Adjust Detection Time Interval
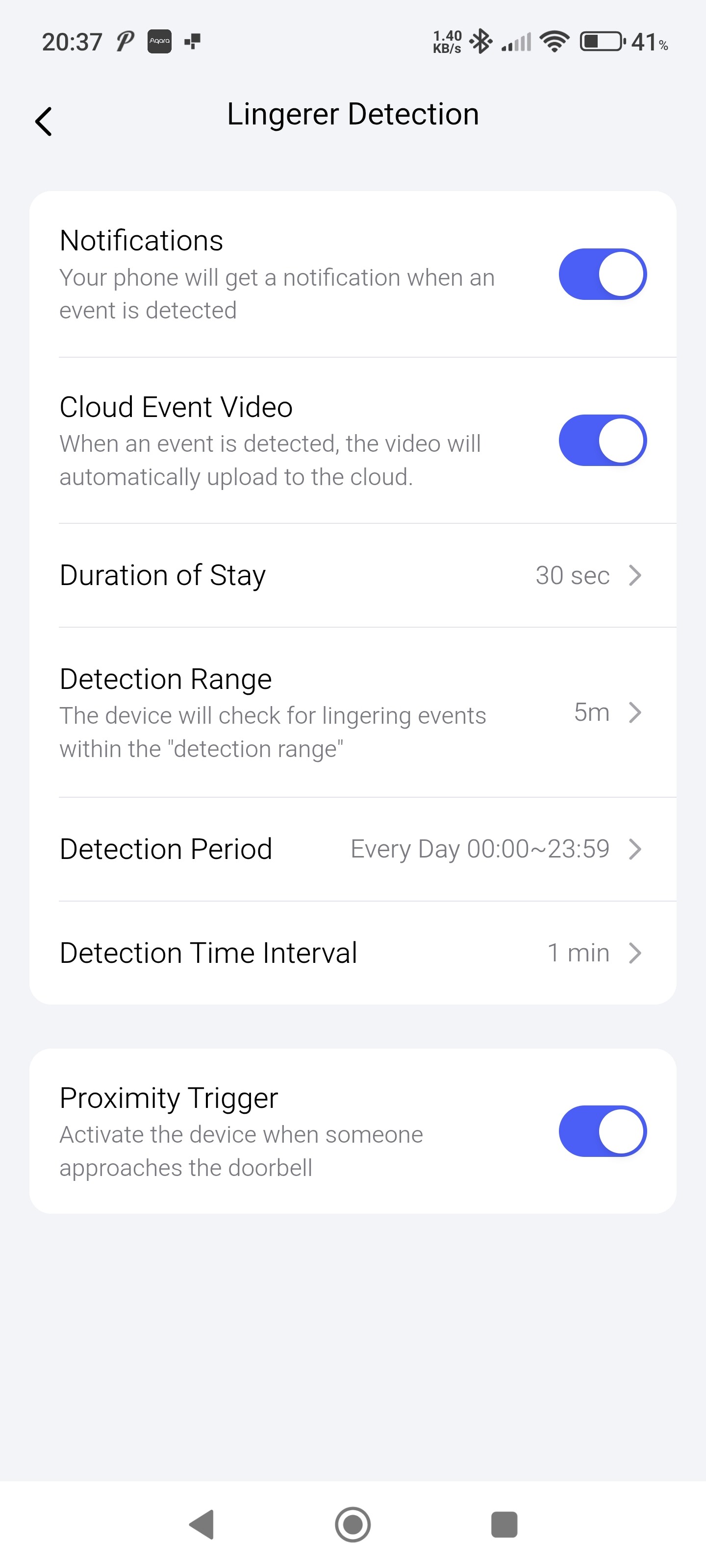Image resolution: width=706 pixels, height=1568 pixels. point(352,953)
